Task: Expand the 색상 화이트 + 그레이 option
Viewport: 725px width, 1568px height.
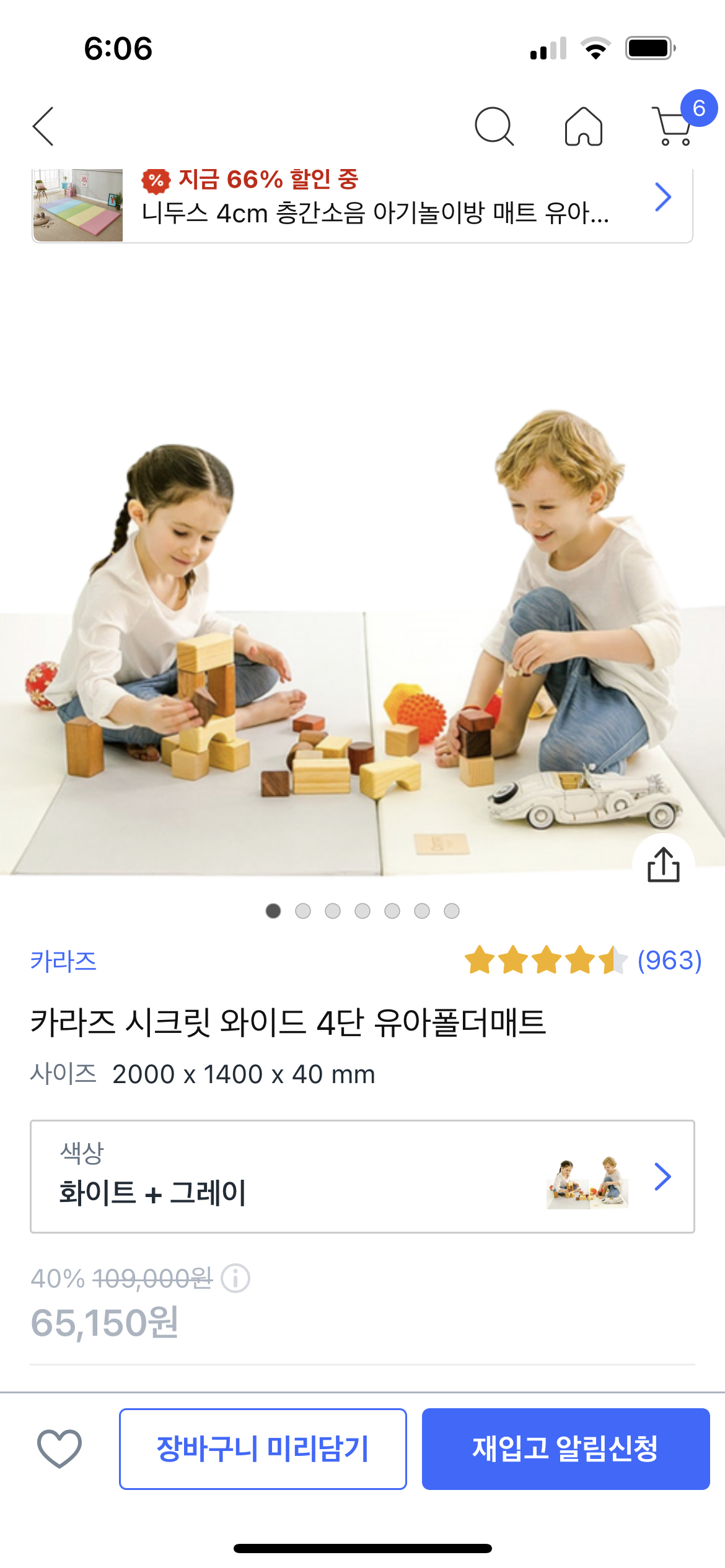Action: point(362,1176)
